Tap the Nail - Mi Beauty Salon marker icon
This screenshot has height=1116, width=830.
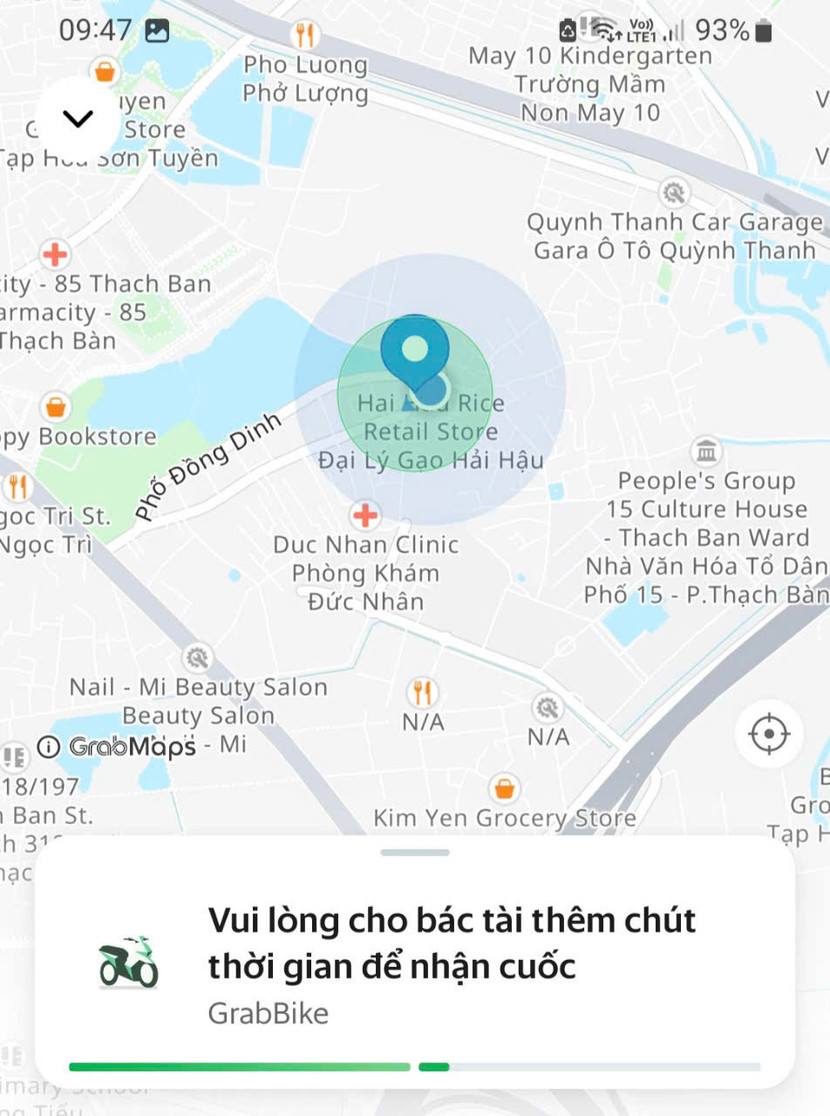195,657
